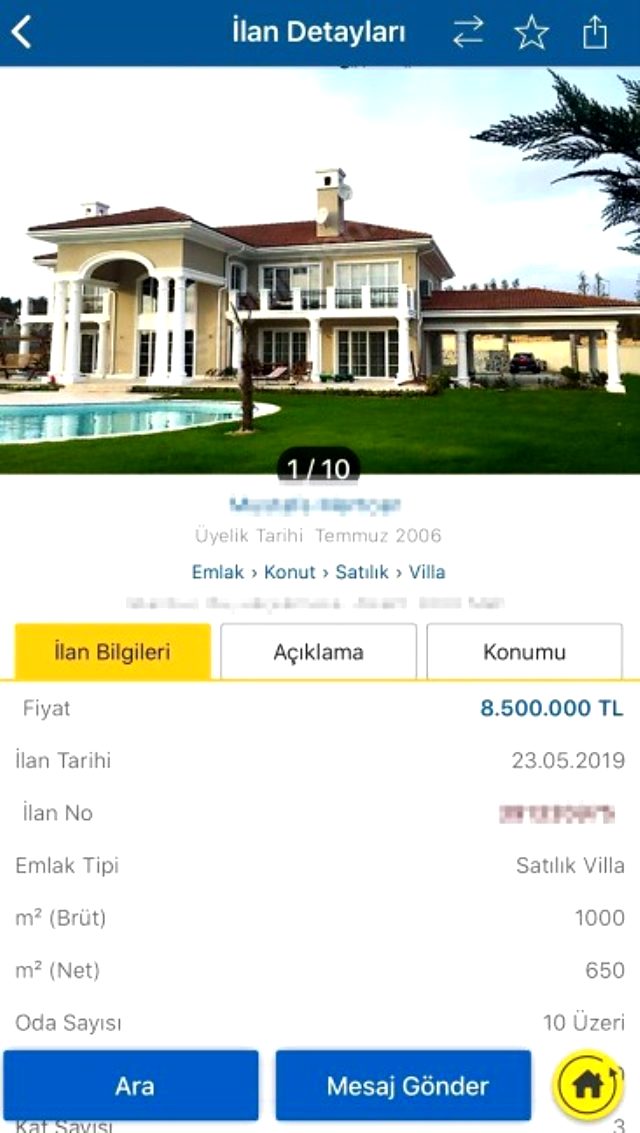Open the Konut category link
The width and height of the screenshot is (640, 1133).
click(x=289, y=572)
